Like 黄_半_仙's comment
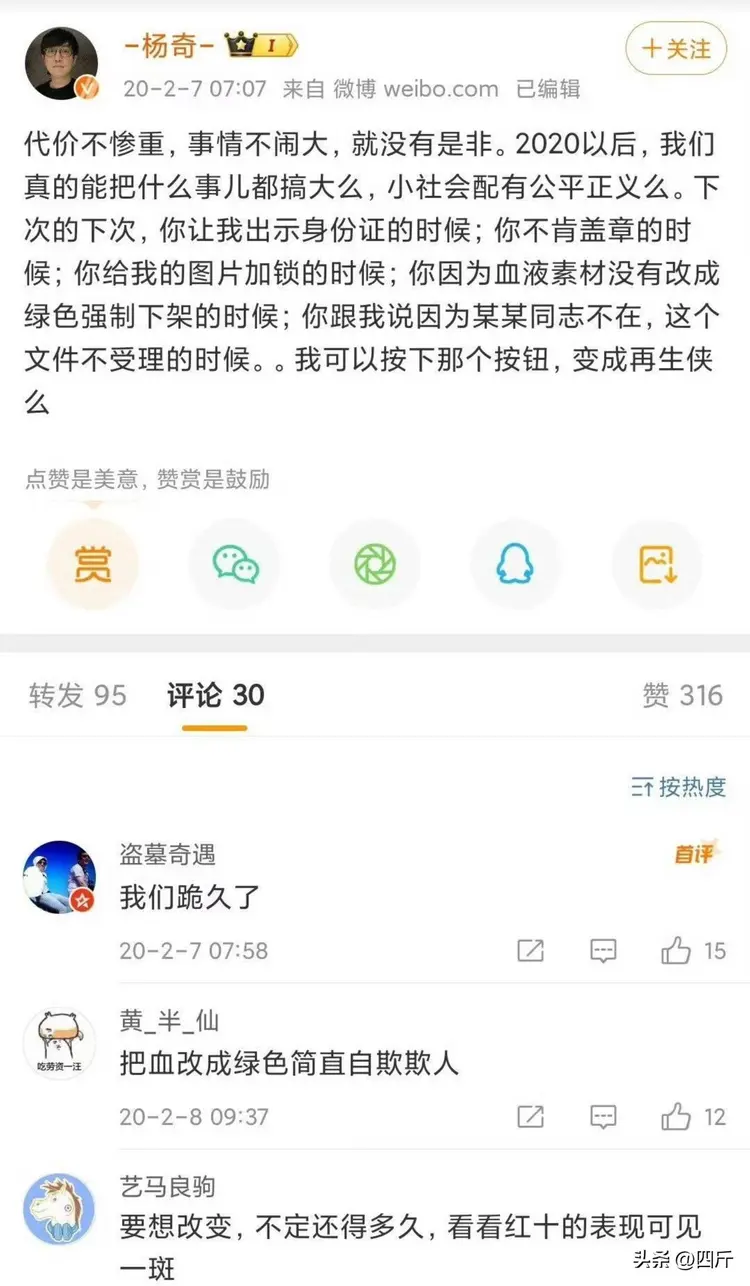Screen dimensions: 750x1286 677,1116
